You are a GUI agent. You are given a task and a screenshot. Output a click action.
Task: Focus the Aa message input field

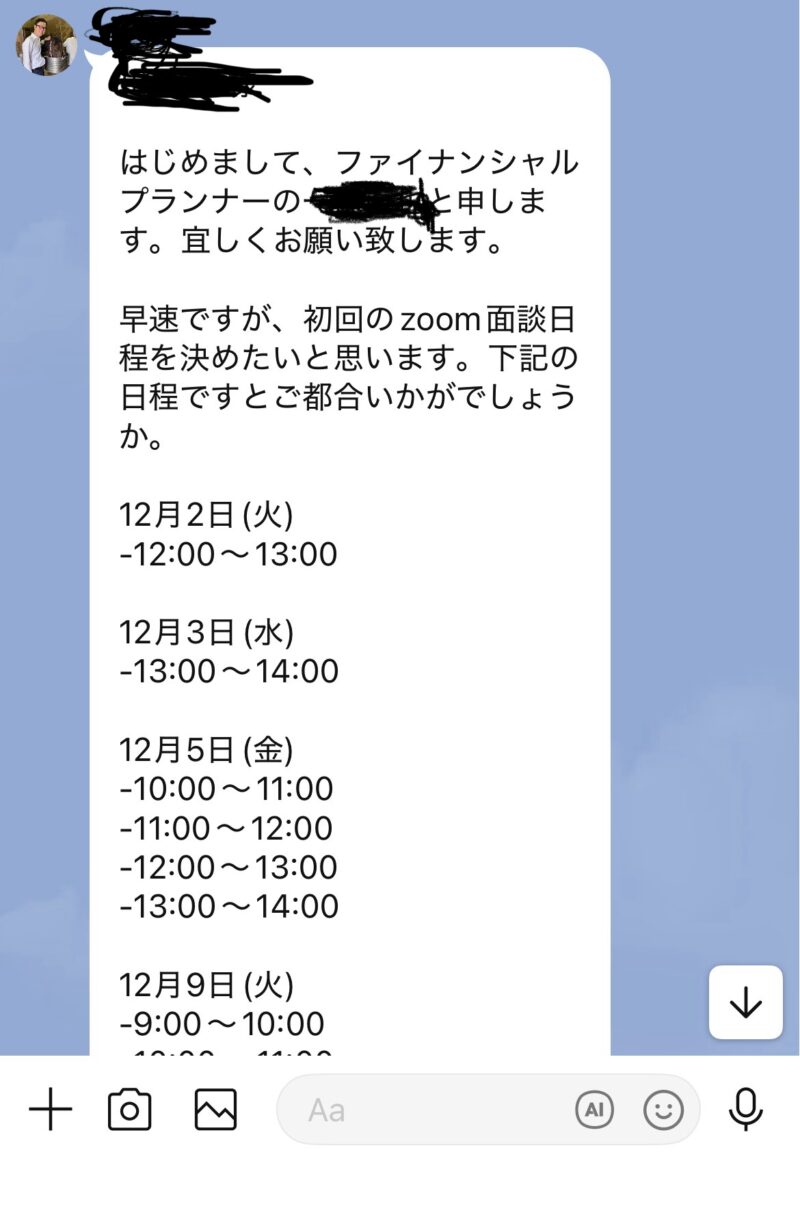pos(420,1110)
